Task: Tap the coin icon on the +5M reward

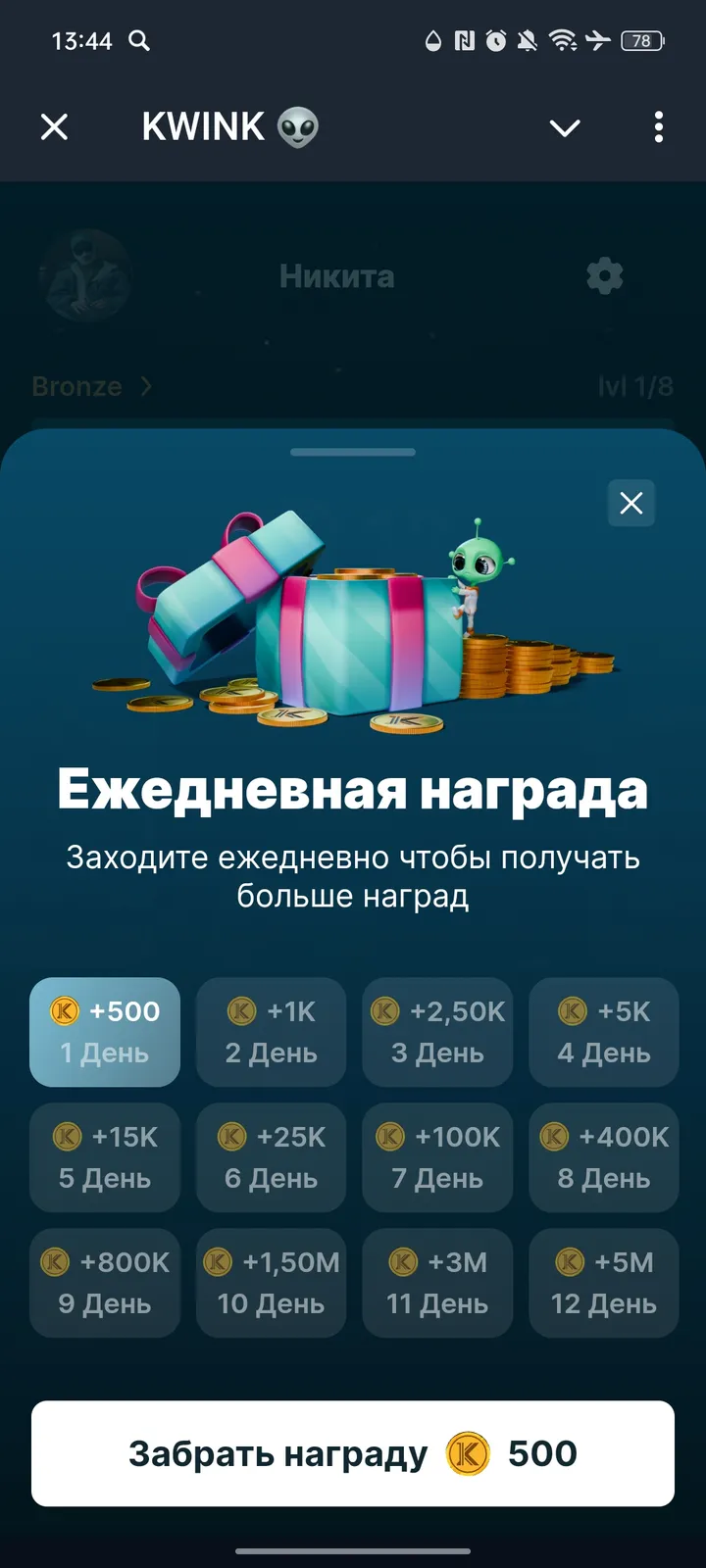Action: click(569, 1262)
